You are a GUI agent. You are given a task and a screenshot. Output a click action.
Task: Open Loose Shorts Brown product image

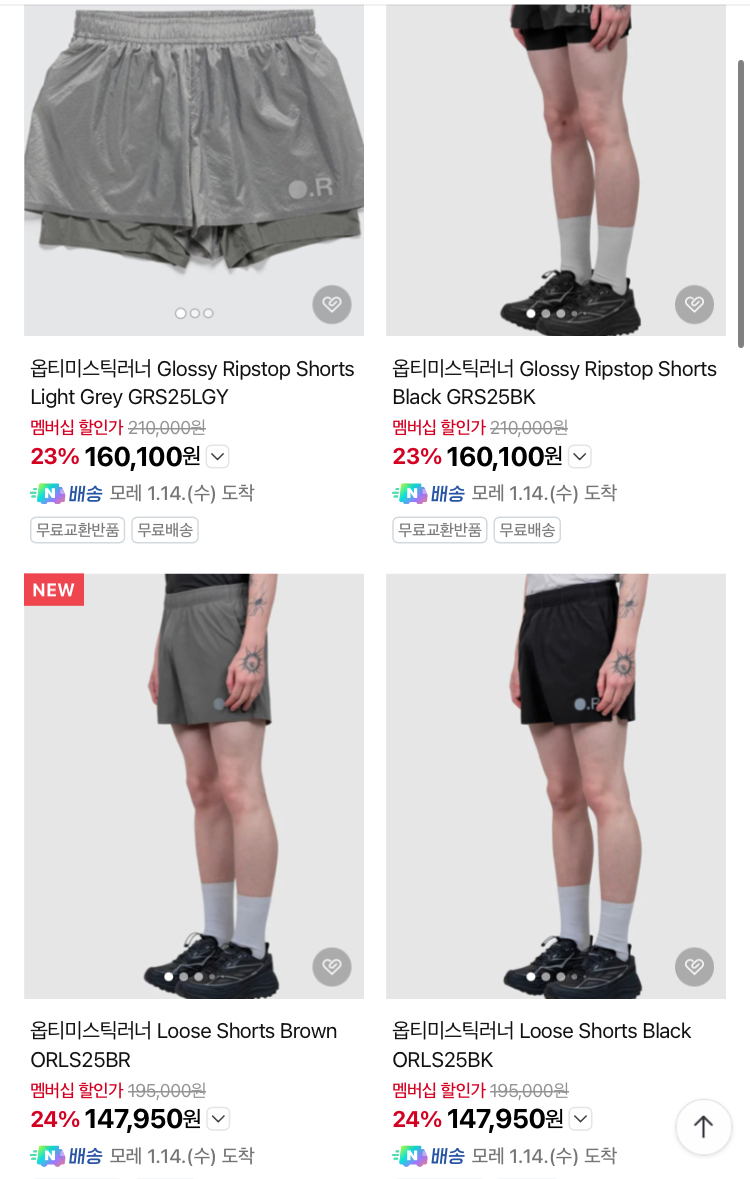pyautogui.click(x=193, y=785)
